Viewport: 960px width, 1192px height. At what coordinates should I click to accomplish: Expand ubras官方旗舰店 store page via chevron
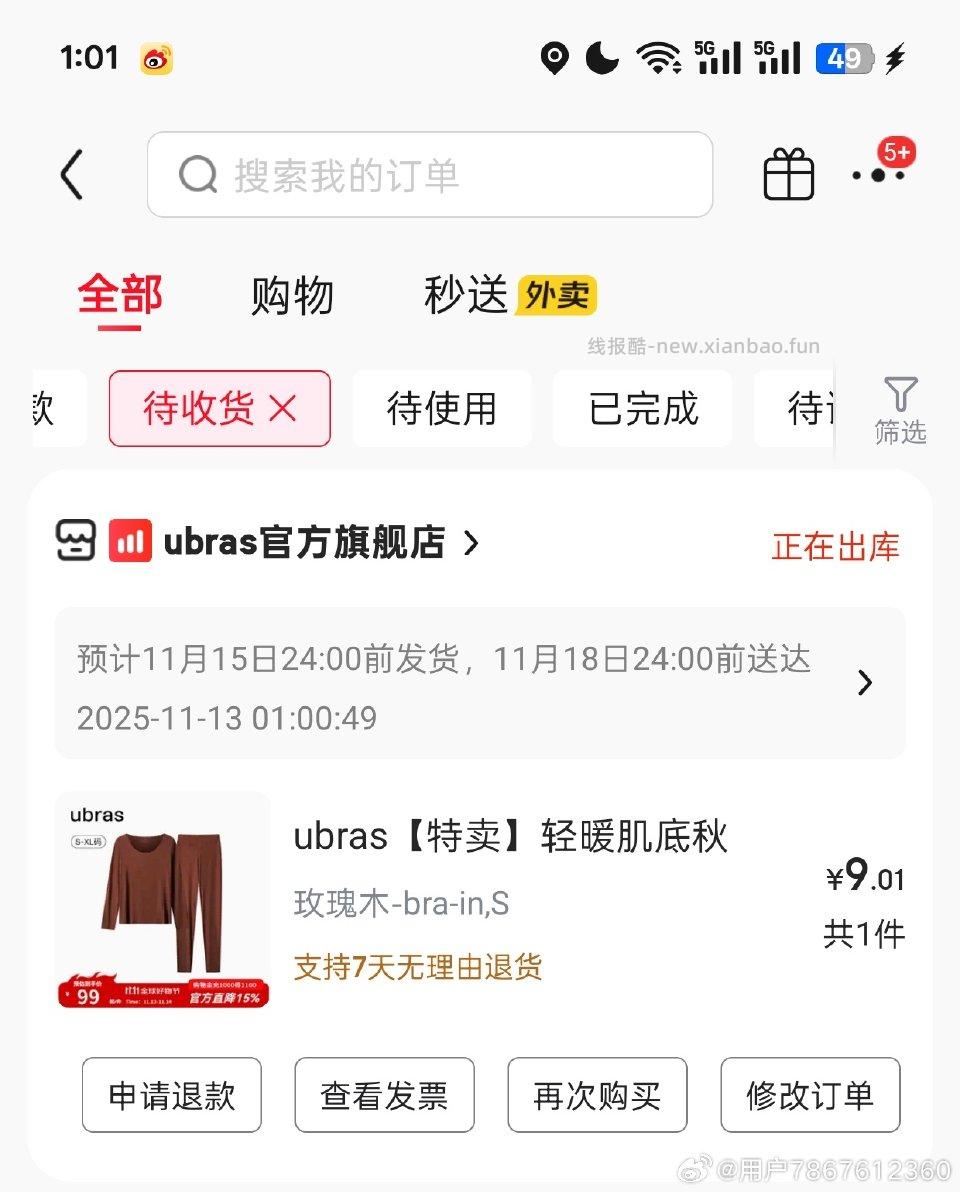coord(473,541)
